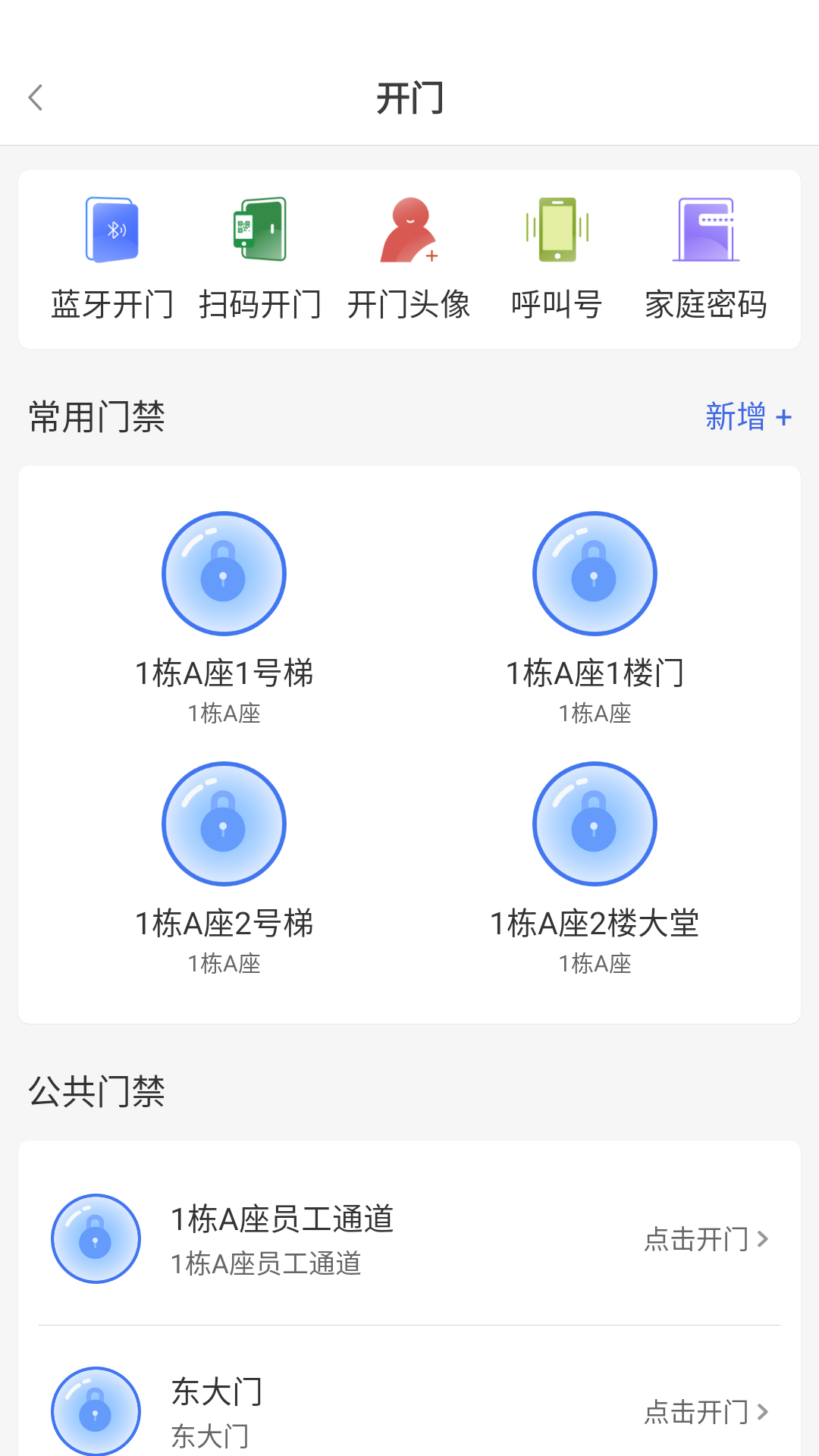Go back using the top-left arrow
Image resolution: width=819 pixels, height=1456 pixels.
pos(35,97)
